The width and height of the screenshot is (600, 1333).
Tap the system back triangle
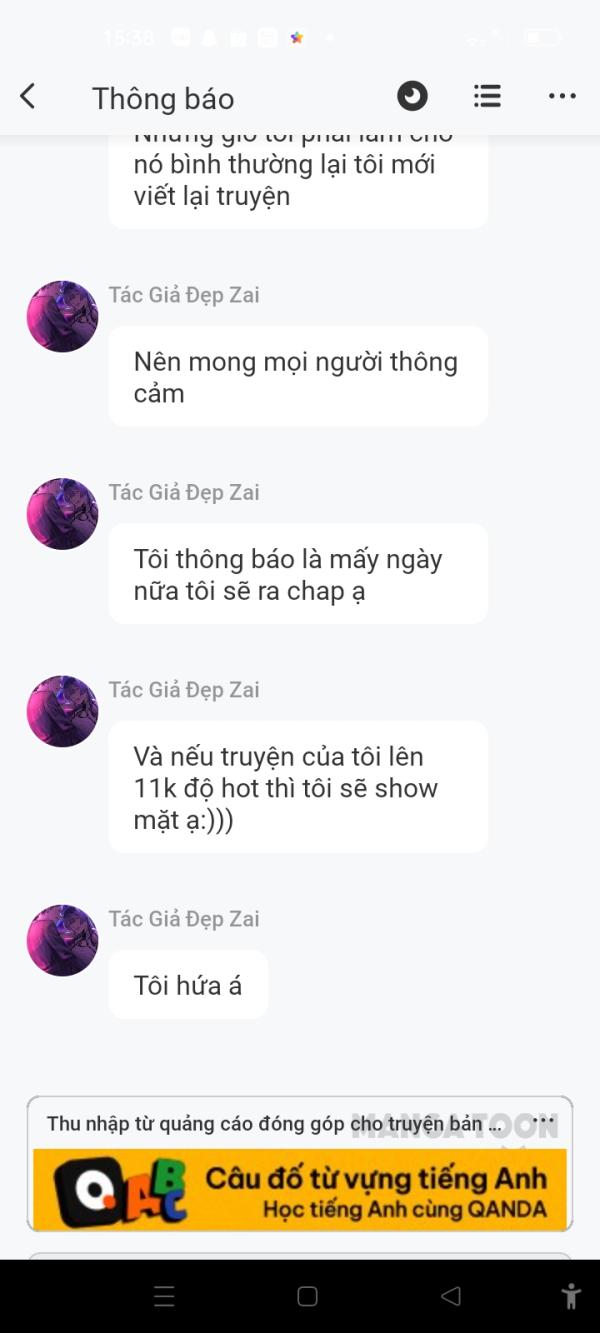pos(451,1297)
